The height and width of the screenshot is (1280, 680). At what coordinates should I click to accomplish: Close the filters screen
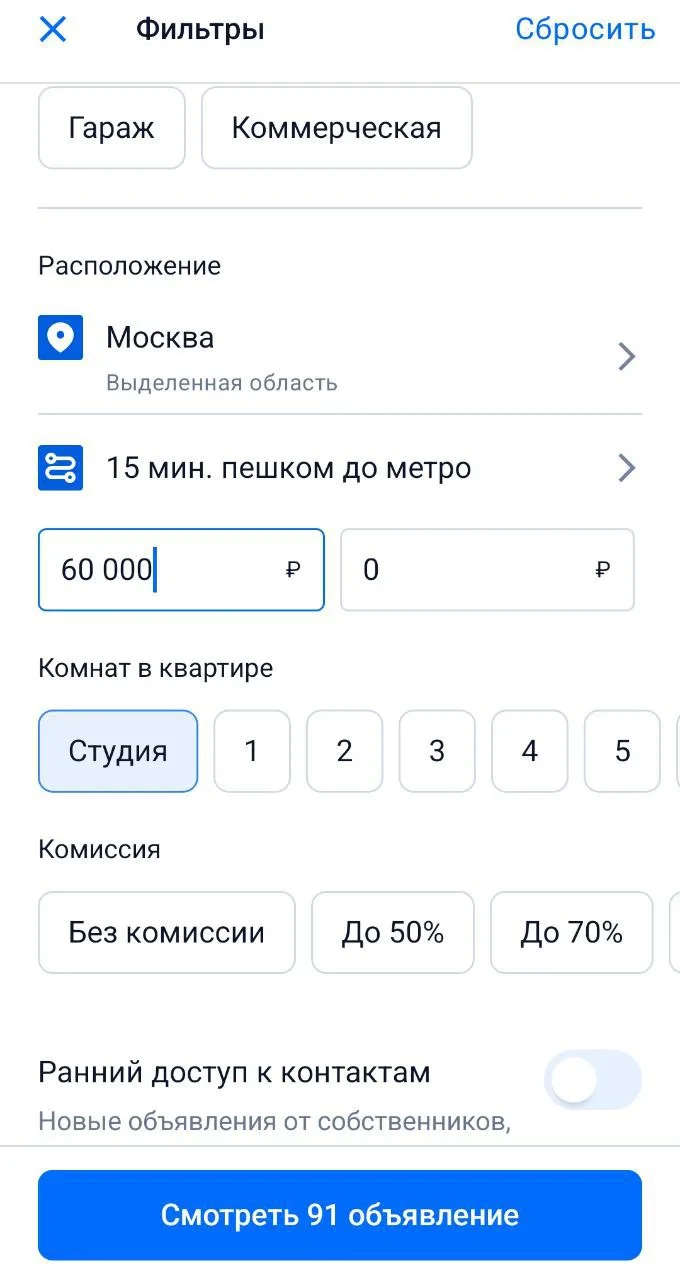point(52,30)
